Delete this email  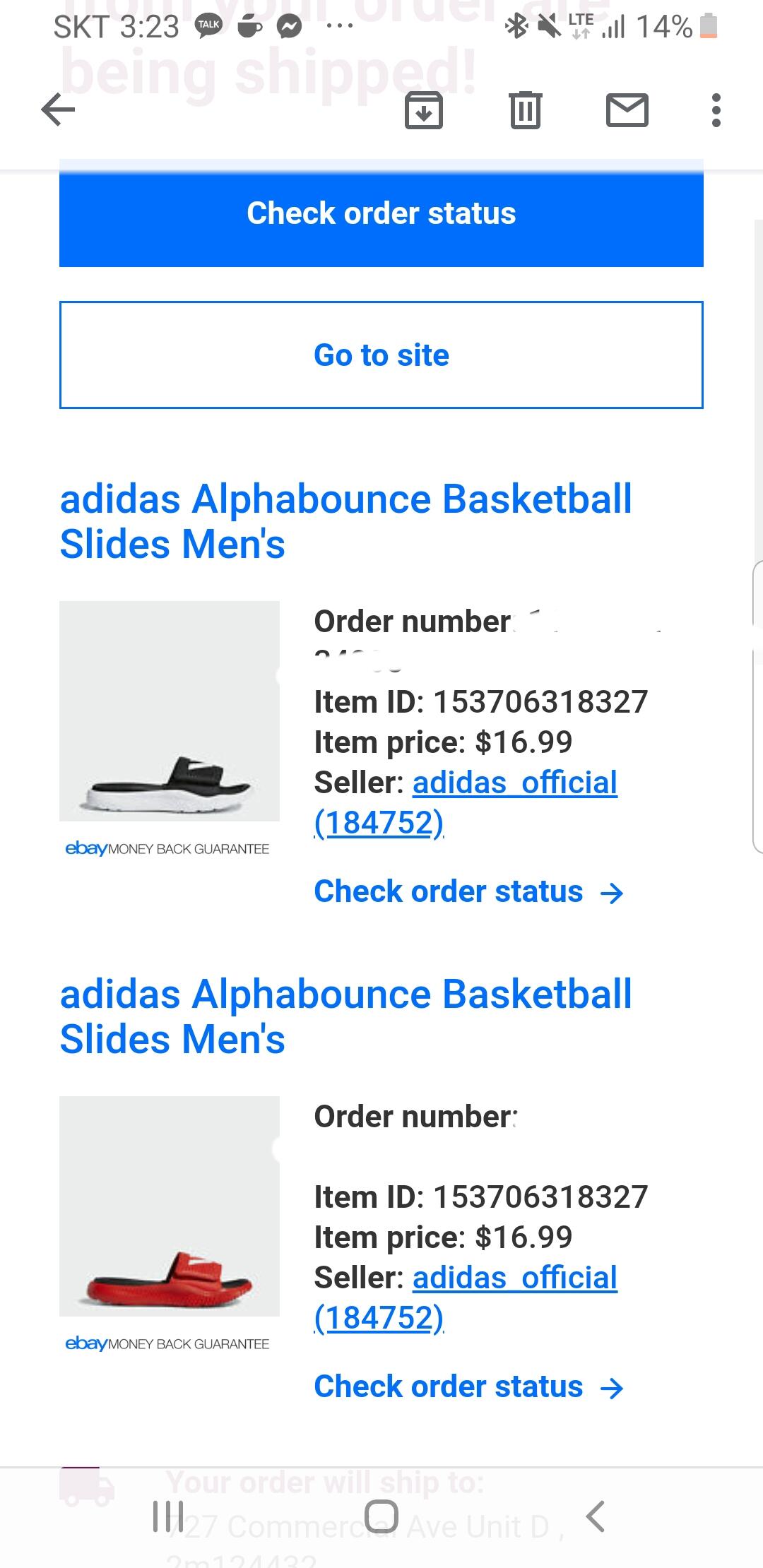(x=525, y=111)
